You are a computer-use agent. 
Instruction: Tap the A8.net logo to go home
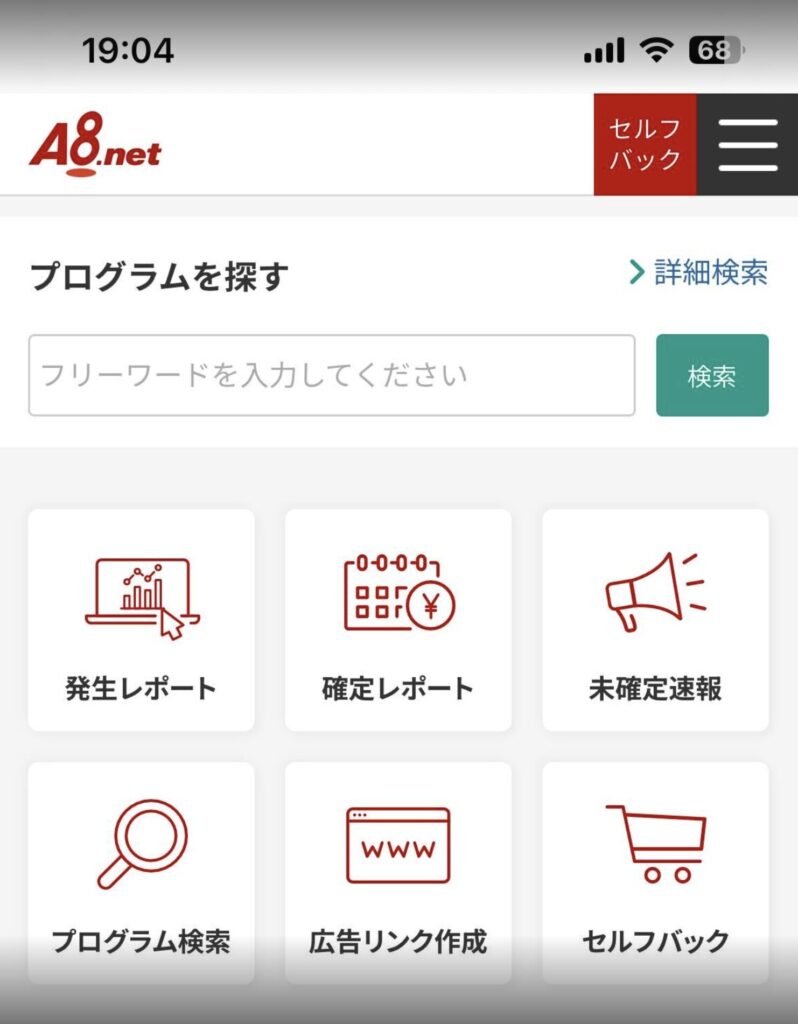[95, 146]
